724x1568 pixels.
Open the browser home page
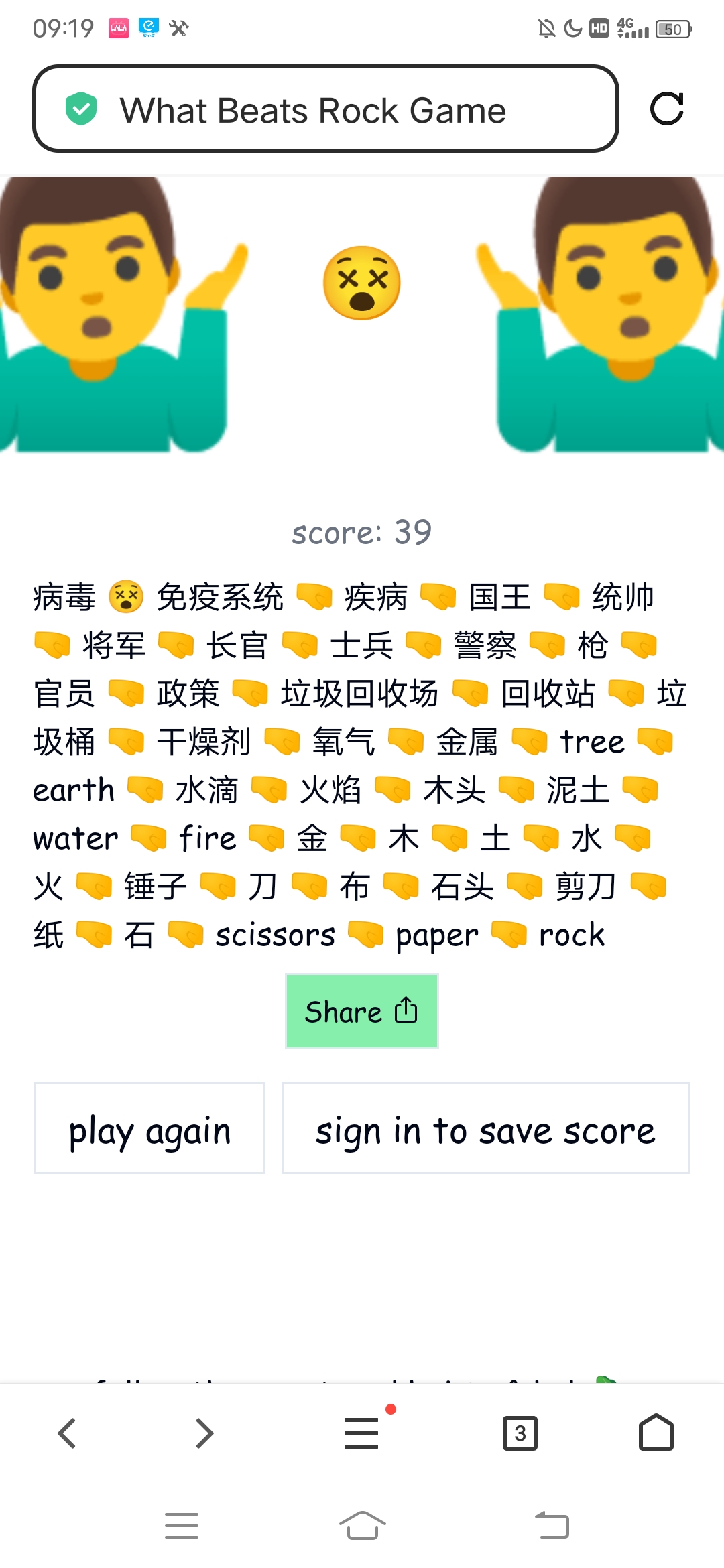tap(656, 1433)
